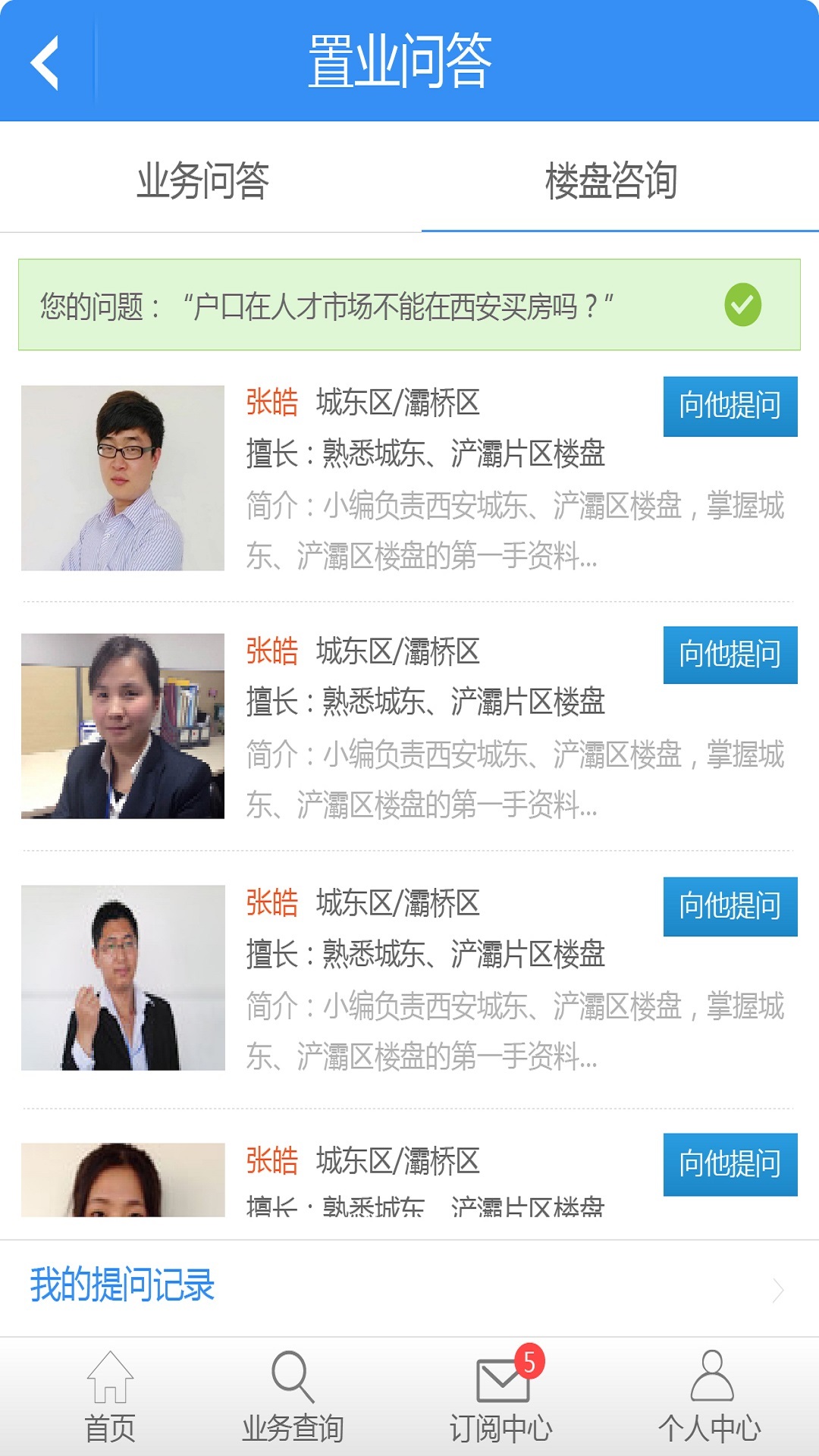Go back using the header arrow

(45, 62)
